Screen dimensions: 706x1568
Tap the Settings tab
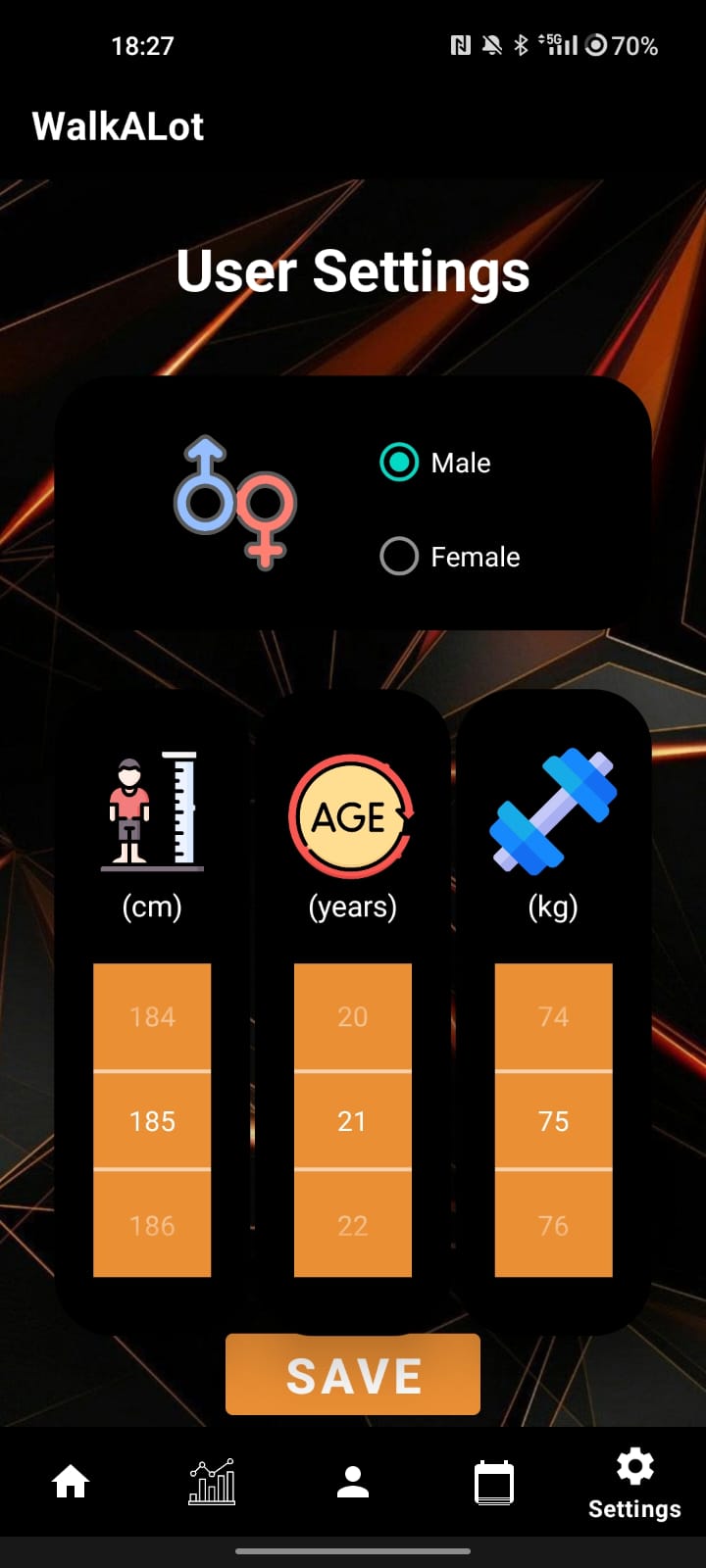coord(634,1485)
